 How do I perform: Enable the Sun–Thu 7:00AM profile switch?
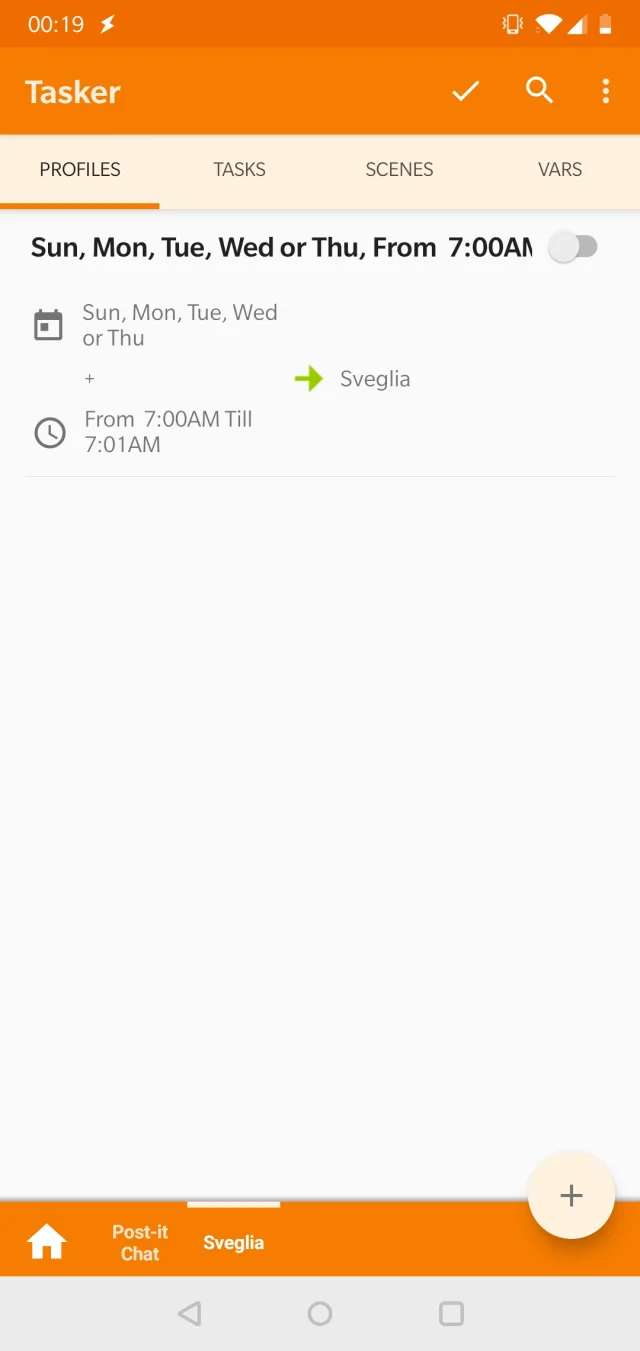click(x=573, y=247)
